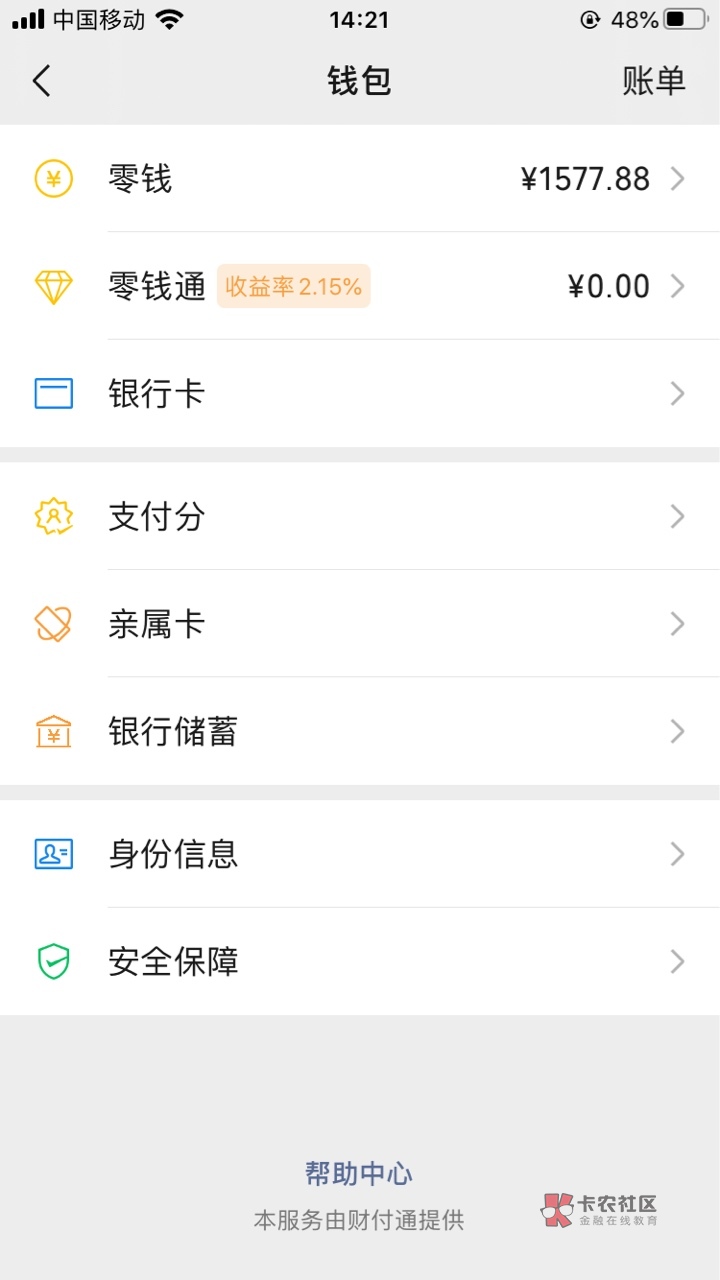This screenshot has width=720, height=1280.
Task: Open the 零钱 balance row
Action: pyautogui.click(x=360, y=179)
